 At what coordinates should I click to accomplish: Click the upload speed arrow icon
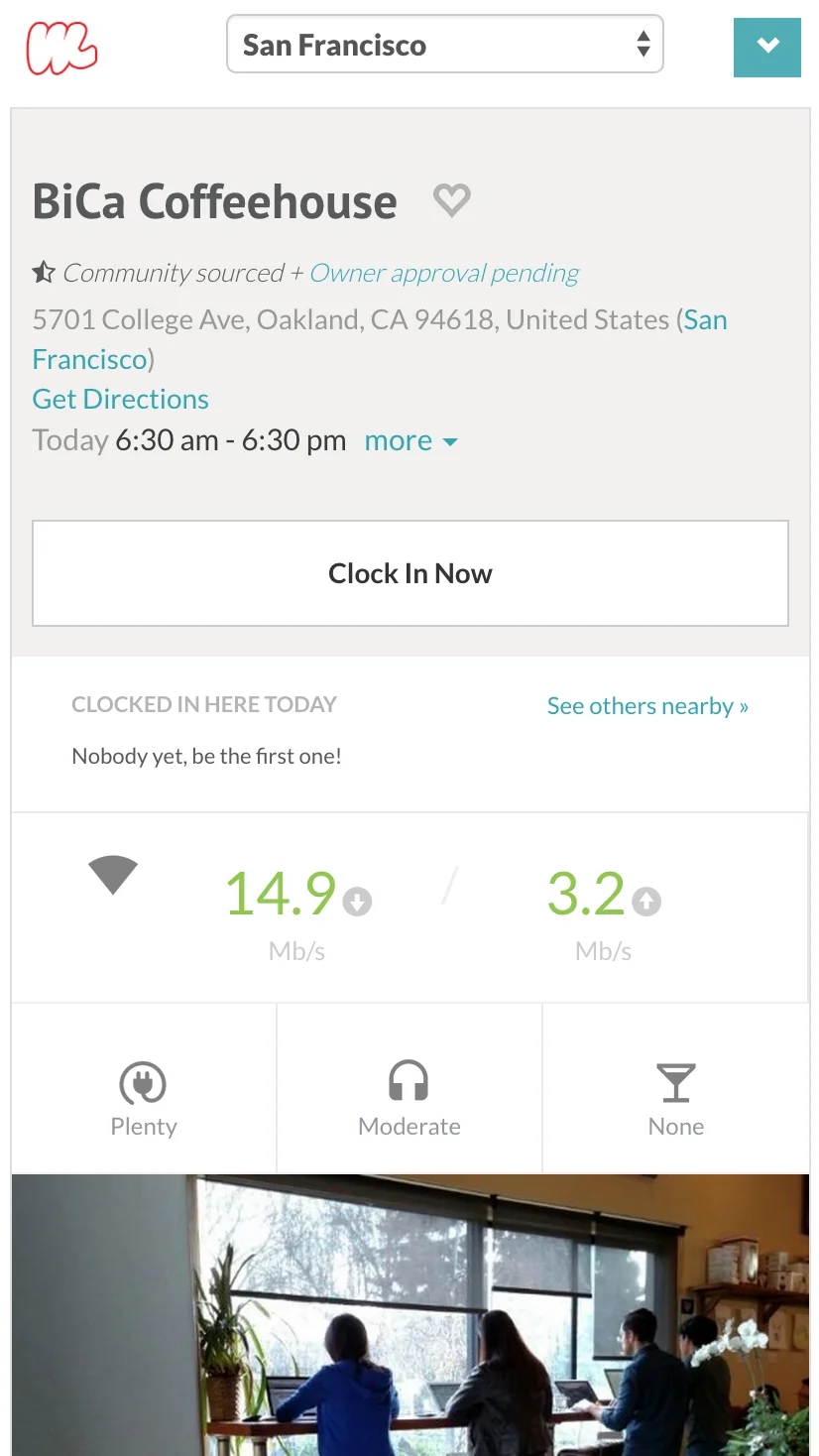[x=647, y=903]
